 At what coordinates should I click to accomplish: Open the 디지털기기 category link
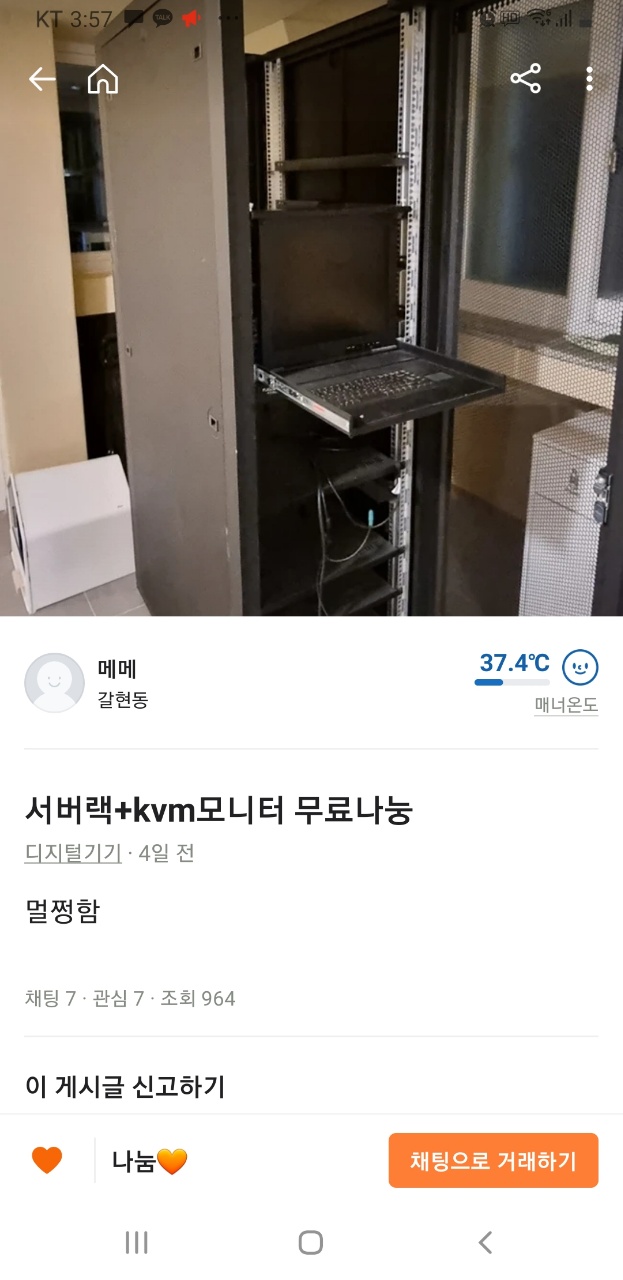[x=73, y=853]
